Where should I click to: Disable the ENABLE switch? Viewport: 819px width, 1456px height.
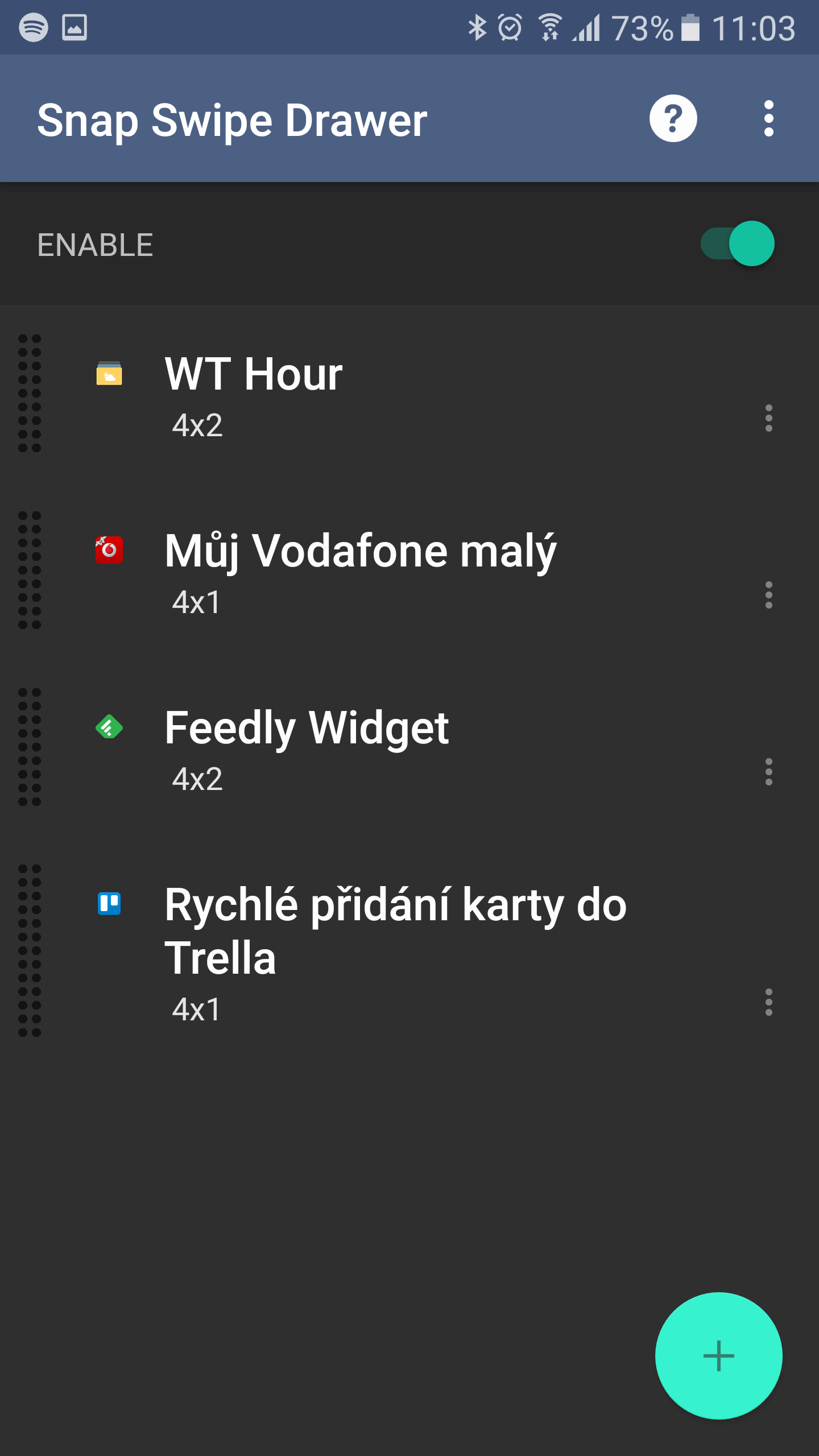tap(738, 243)
